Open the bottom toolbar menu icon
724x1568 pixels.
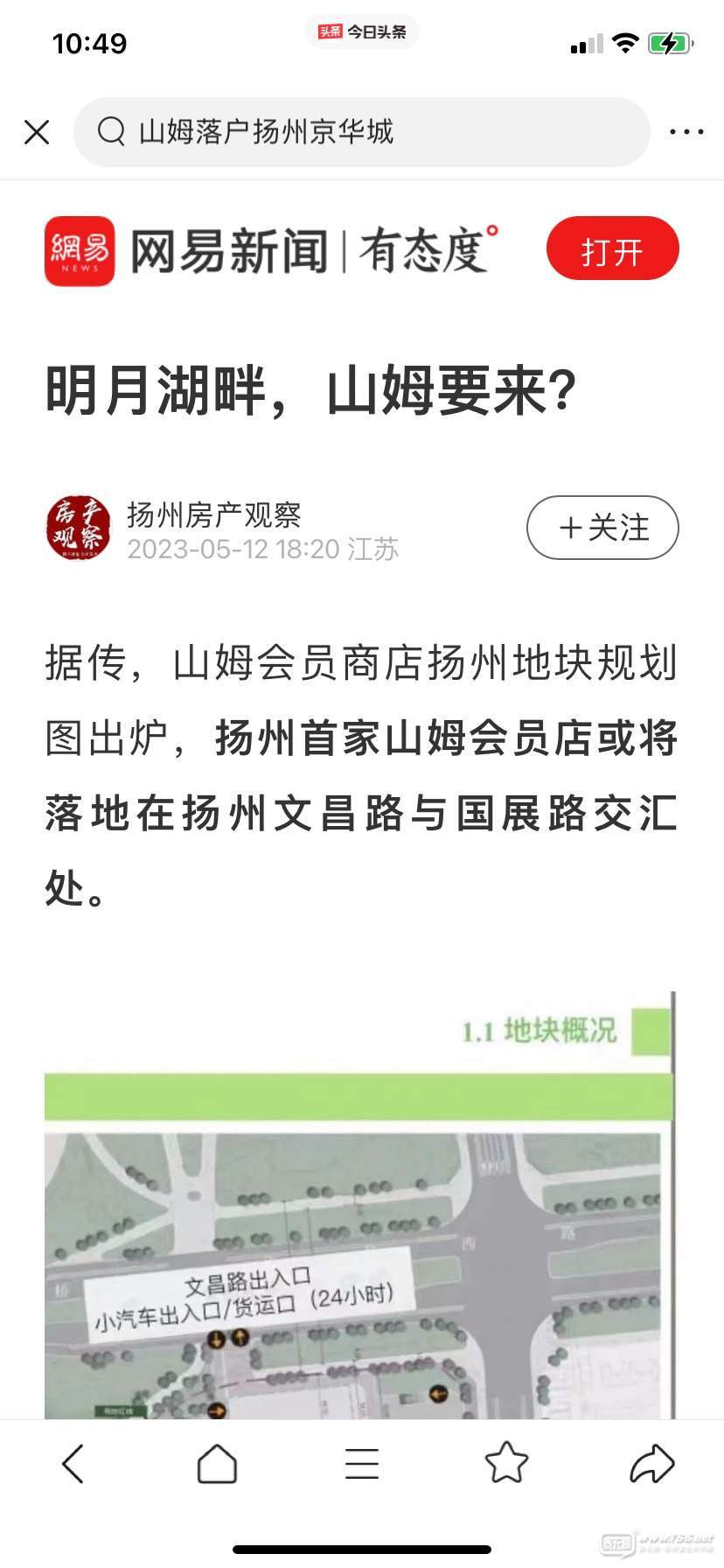361,1464
